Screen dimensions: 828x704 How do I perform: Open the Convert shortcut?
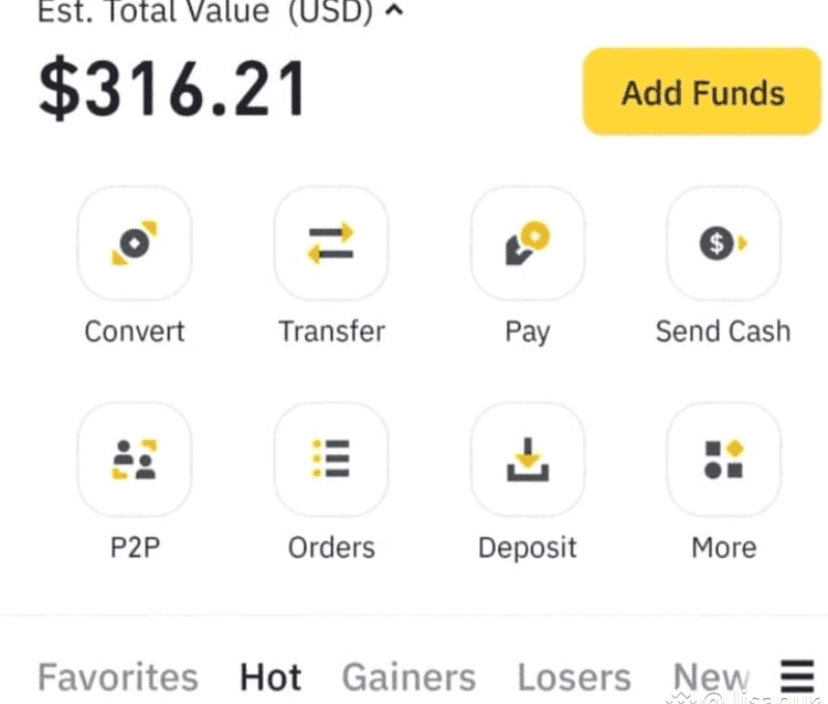134,244
